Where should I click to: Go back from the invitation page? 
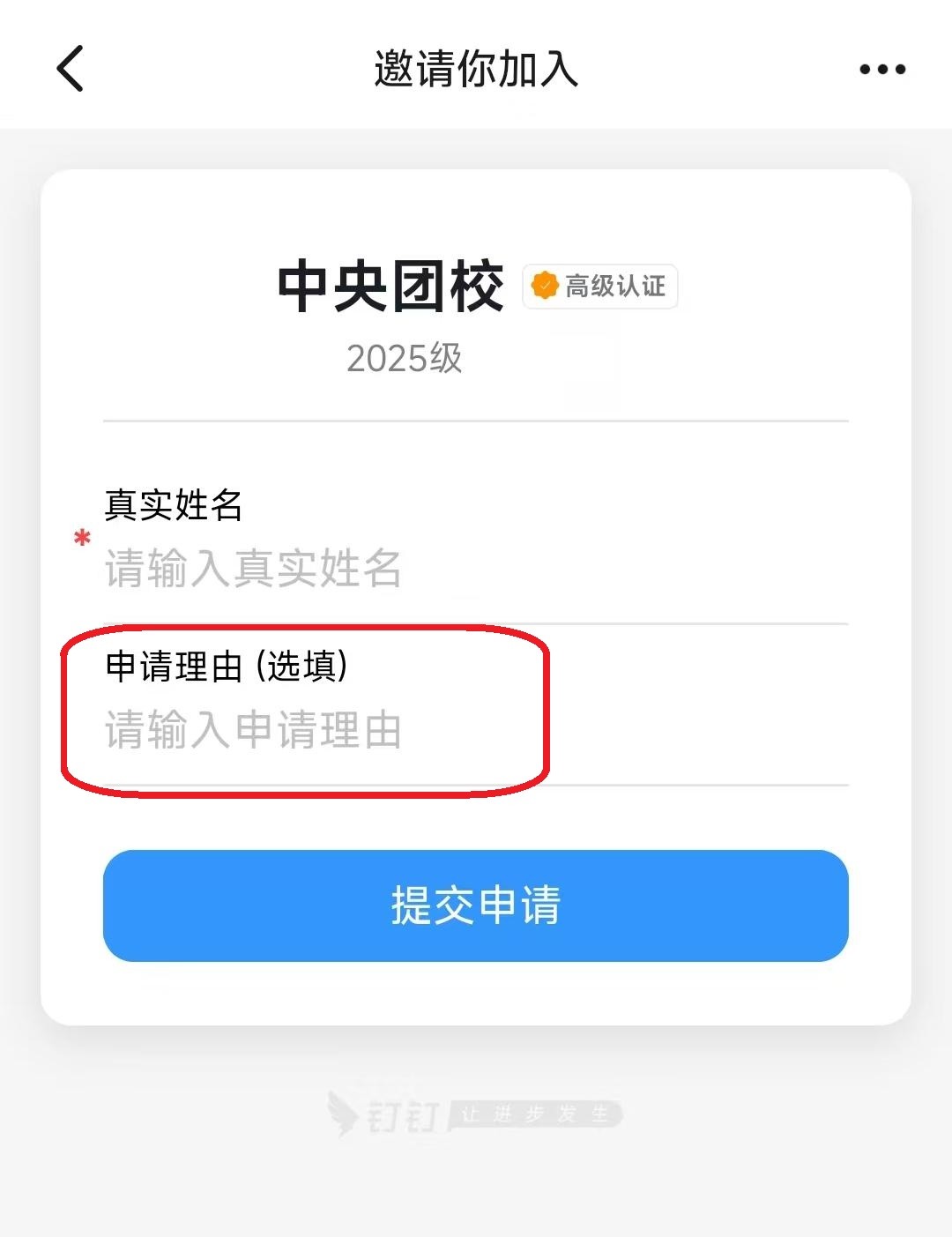point(71,69)
